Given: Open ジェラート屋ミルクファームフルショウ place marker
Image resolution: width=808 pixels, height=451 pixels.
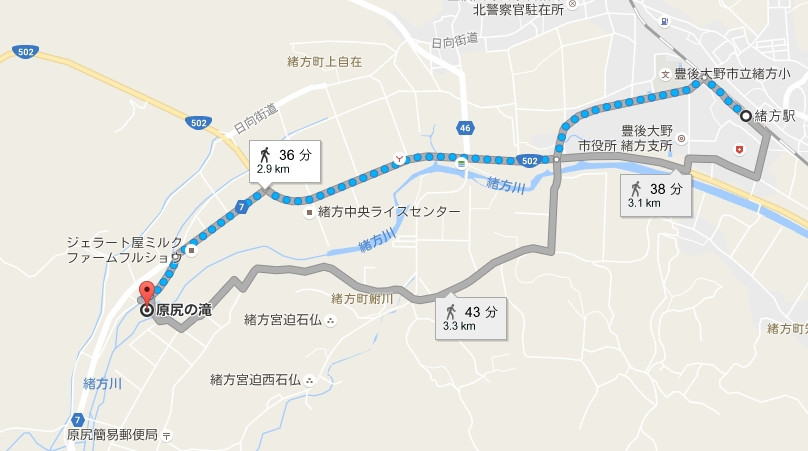Looking at the screenshot, I should click(191, 250).
